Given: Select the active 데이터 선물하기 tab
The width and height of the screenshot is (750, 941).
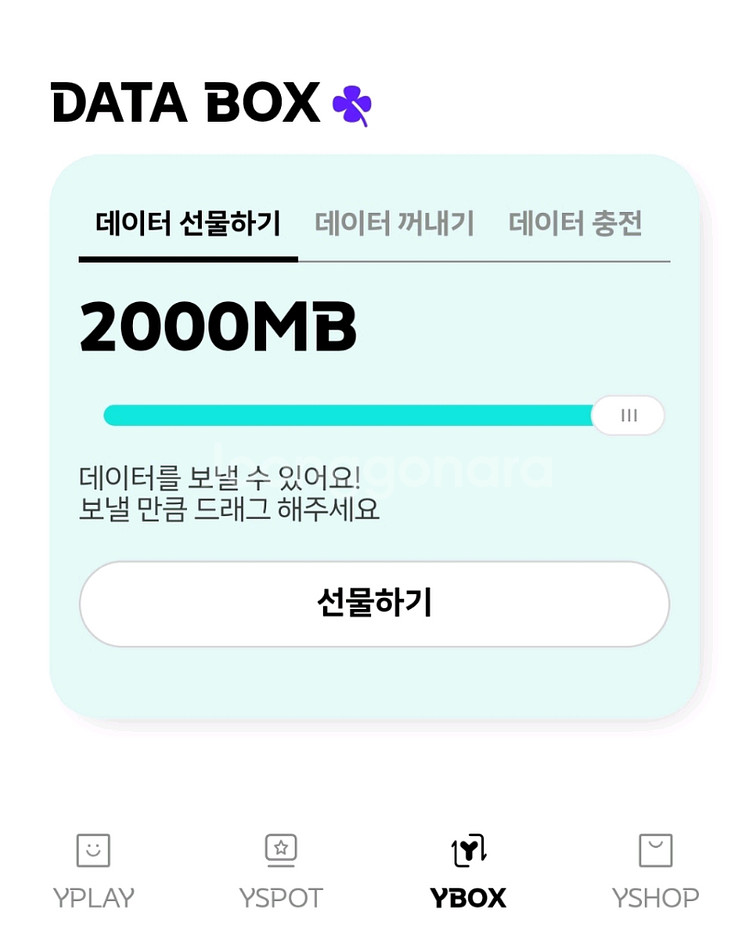Looking at the screenshot, I should [187, 224].
